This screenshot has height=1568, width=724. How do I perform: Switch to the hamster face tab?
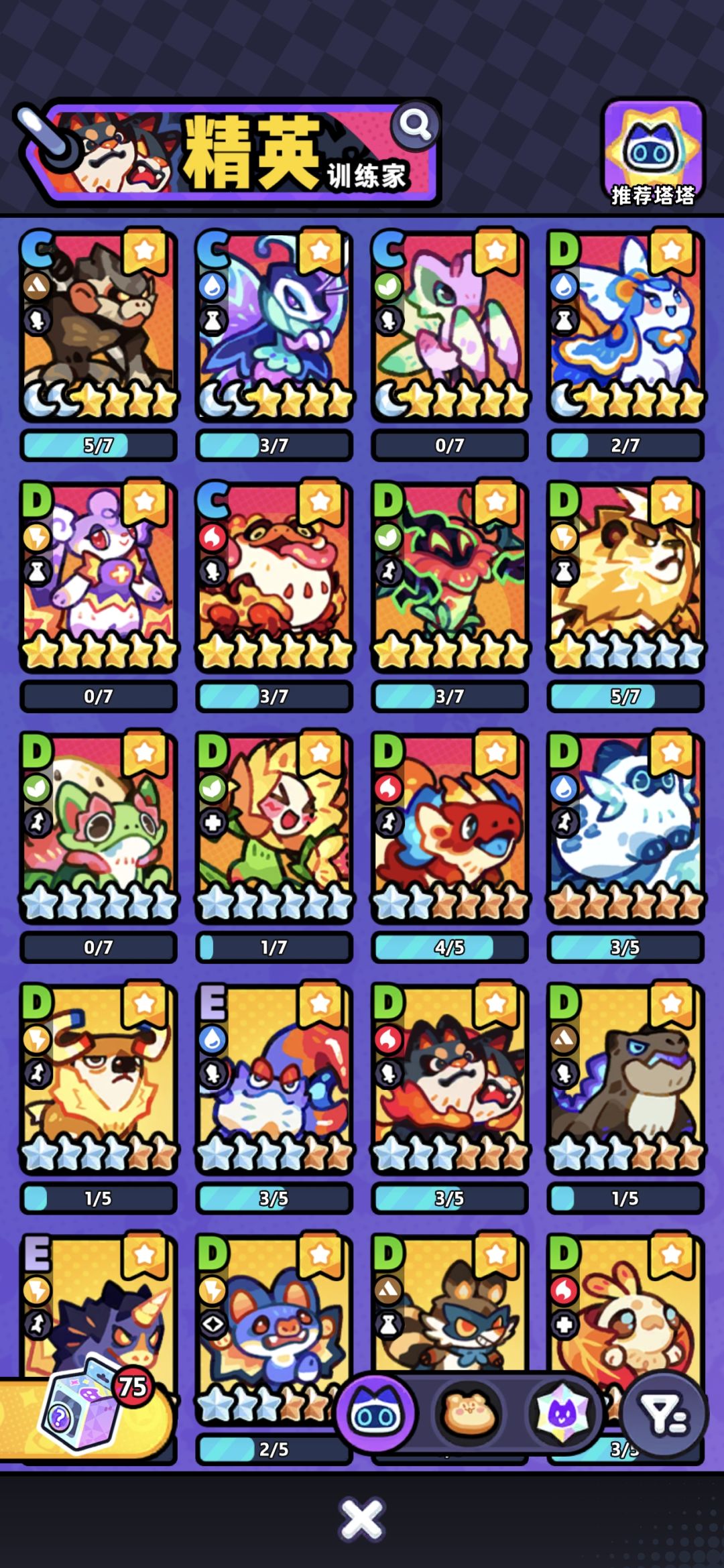pyautogui.click(x=469, y=1413)
